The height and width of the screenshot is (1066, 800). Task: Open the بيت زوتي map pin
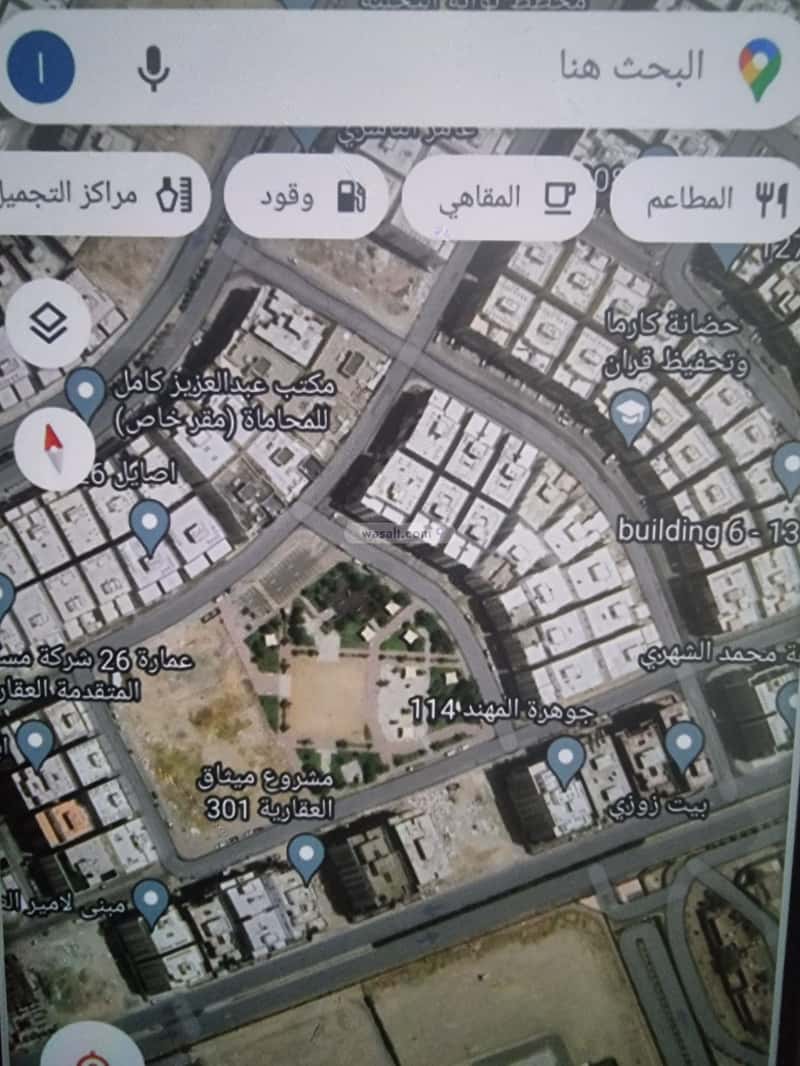click(x=684, y=743)
